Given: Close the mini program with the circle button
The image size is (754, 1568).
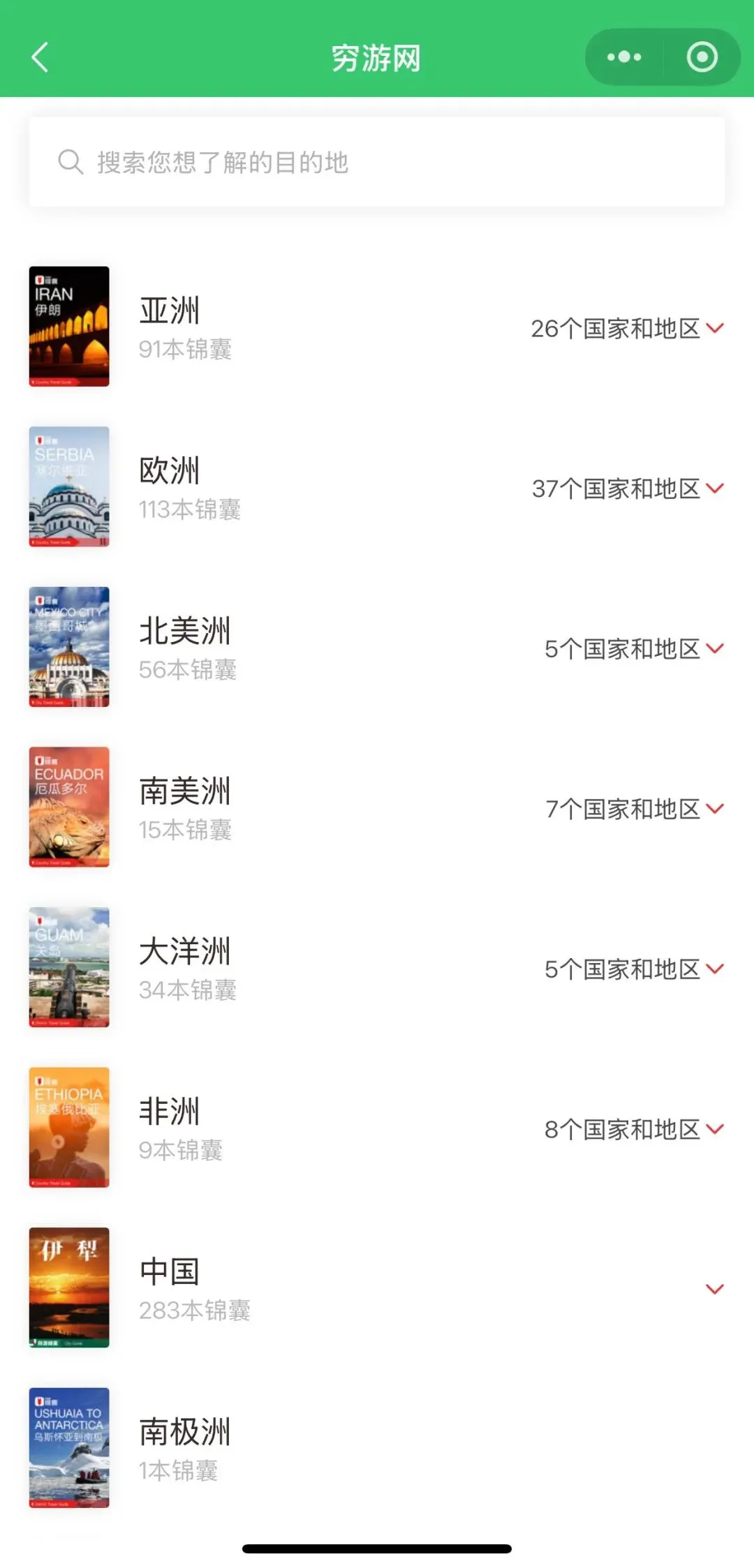Looking at the screenshot, I should pos(702,57).
